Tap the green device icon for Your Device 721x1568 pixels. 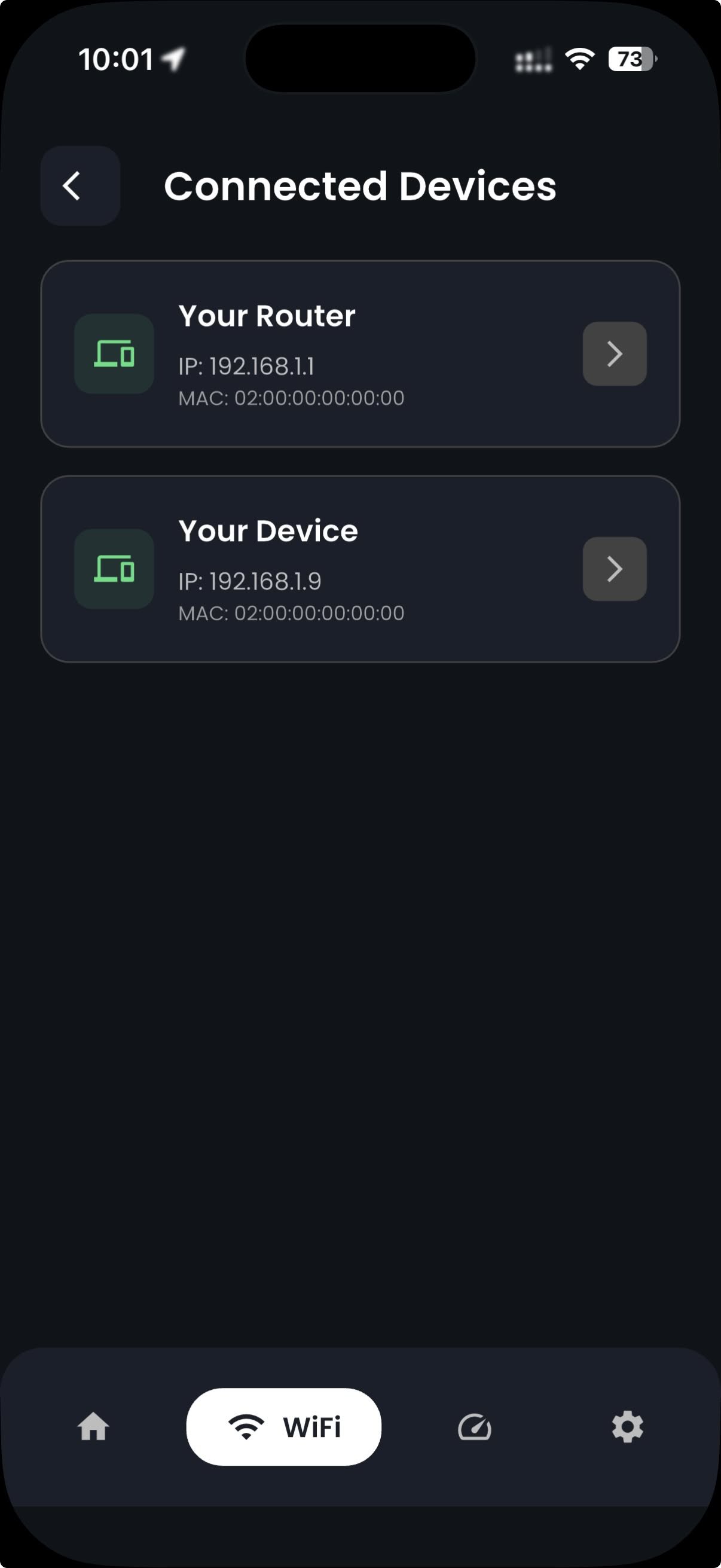coord(113,569)
